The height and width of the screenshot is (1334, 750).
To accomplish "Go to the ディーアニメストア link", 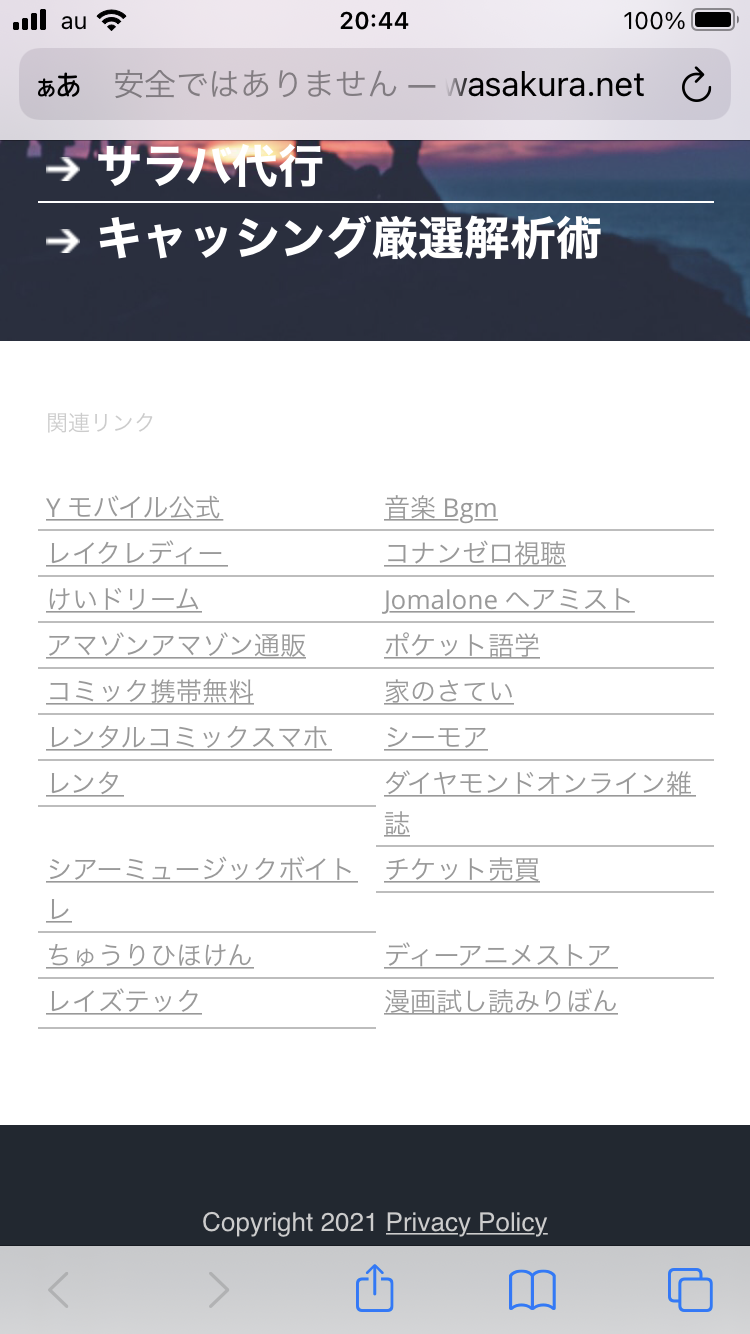I will coord(500,955).
